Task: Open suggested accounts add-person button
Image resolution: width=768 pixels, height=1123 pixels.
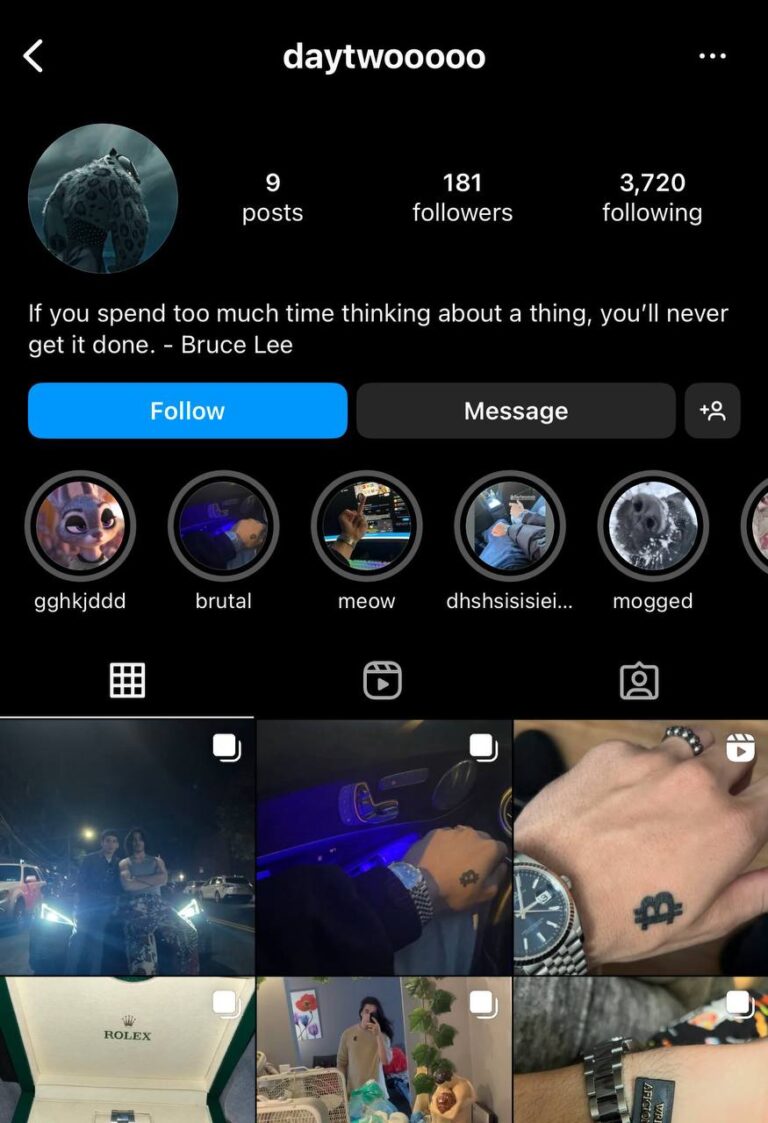Action: pos(712,411)
